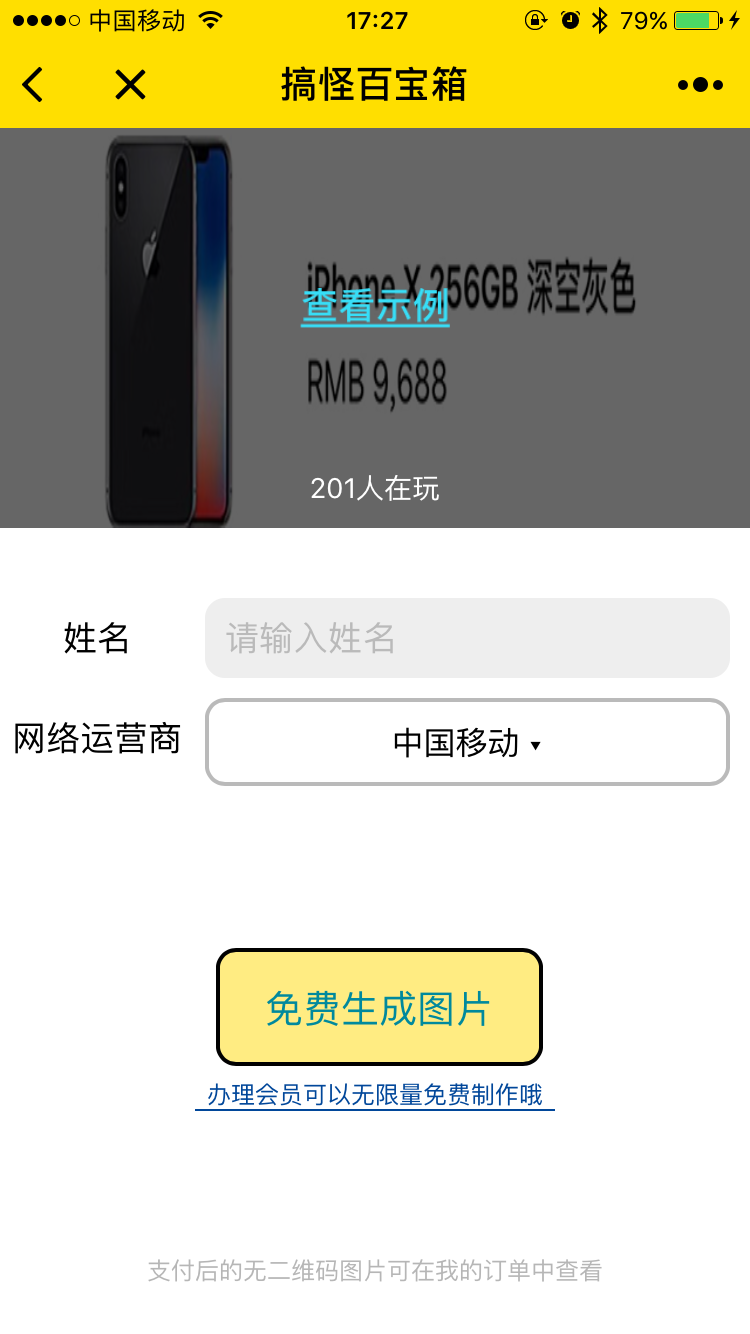Open the 办理会员可以无限量免费制作哦 link
This screenshot has width=750, height=1334.
tap(375, 1095)
